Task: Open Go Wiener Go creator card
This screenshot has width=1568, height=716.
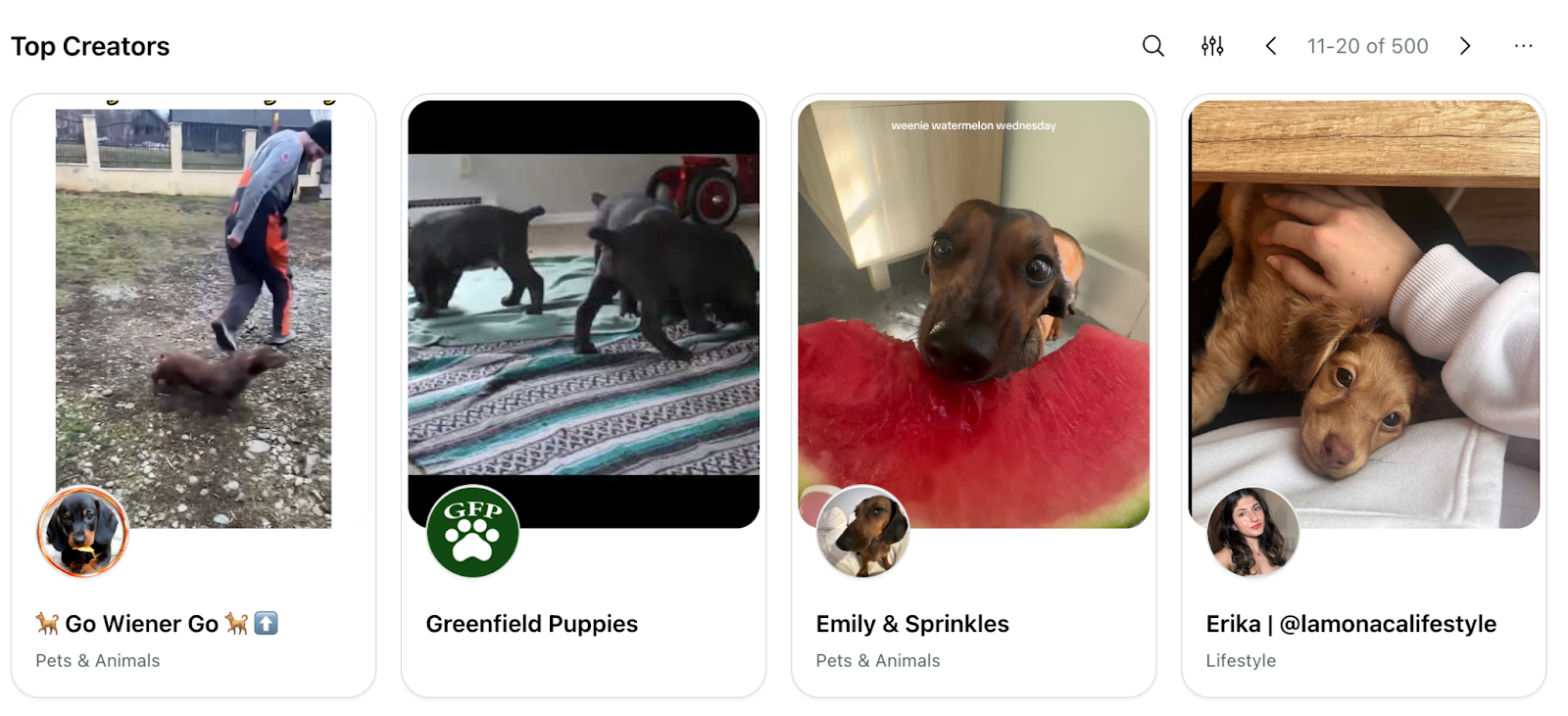Action: click(x=193, y=396)
